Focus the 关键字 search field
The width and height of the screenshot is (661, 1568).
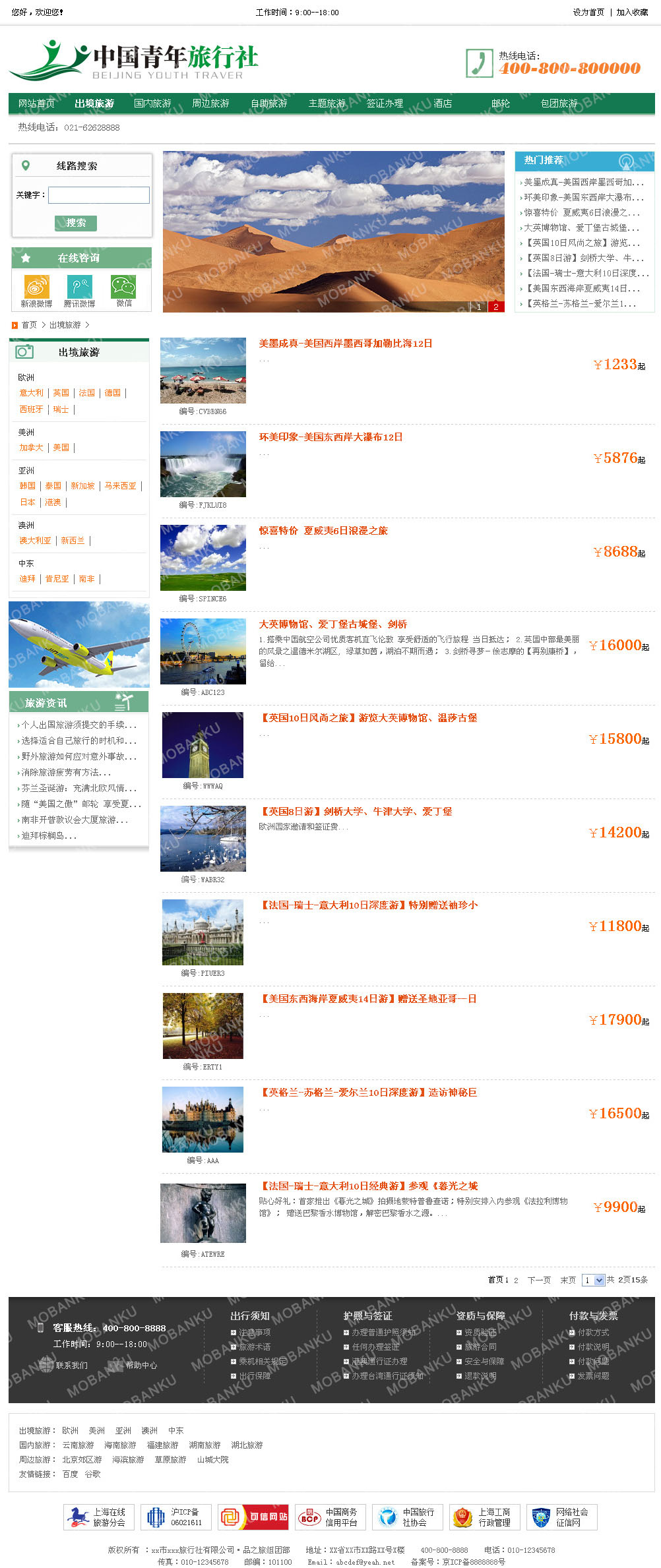(x=99, y=195)
